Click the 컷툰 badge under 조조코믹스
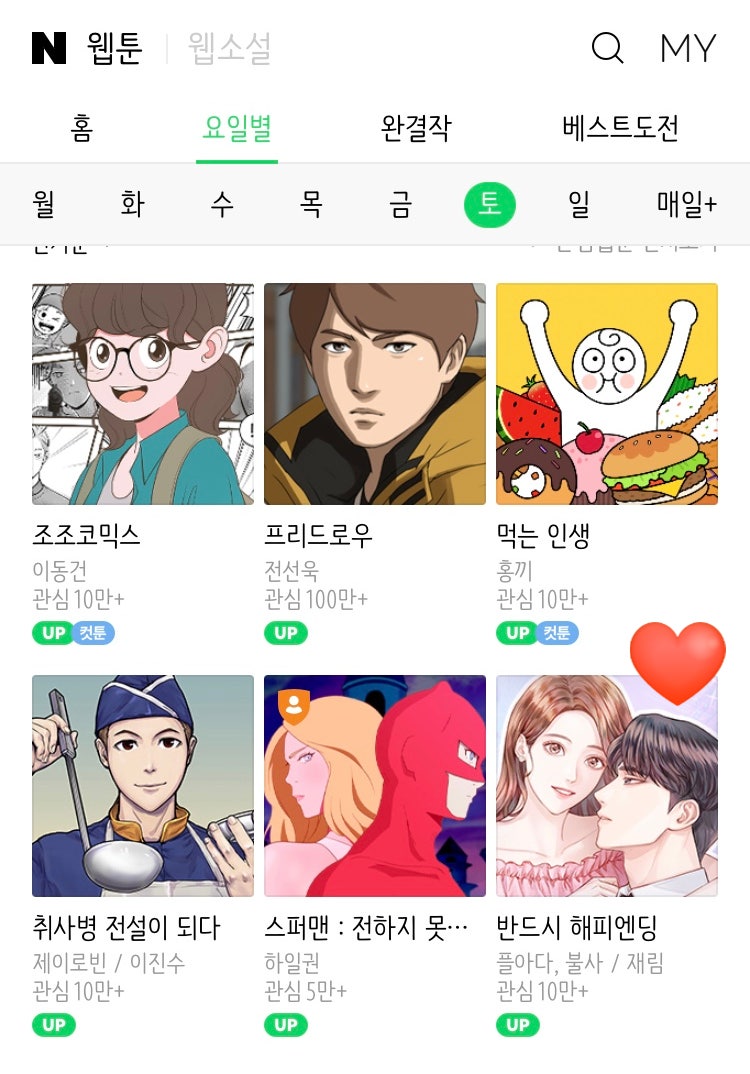The height and width of the screenshot is (1074, 750). pyautogui.click(x=89, y=632)
